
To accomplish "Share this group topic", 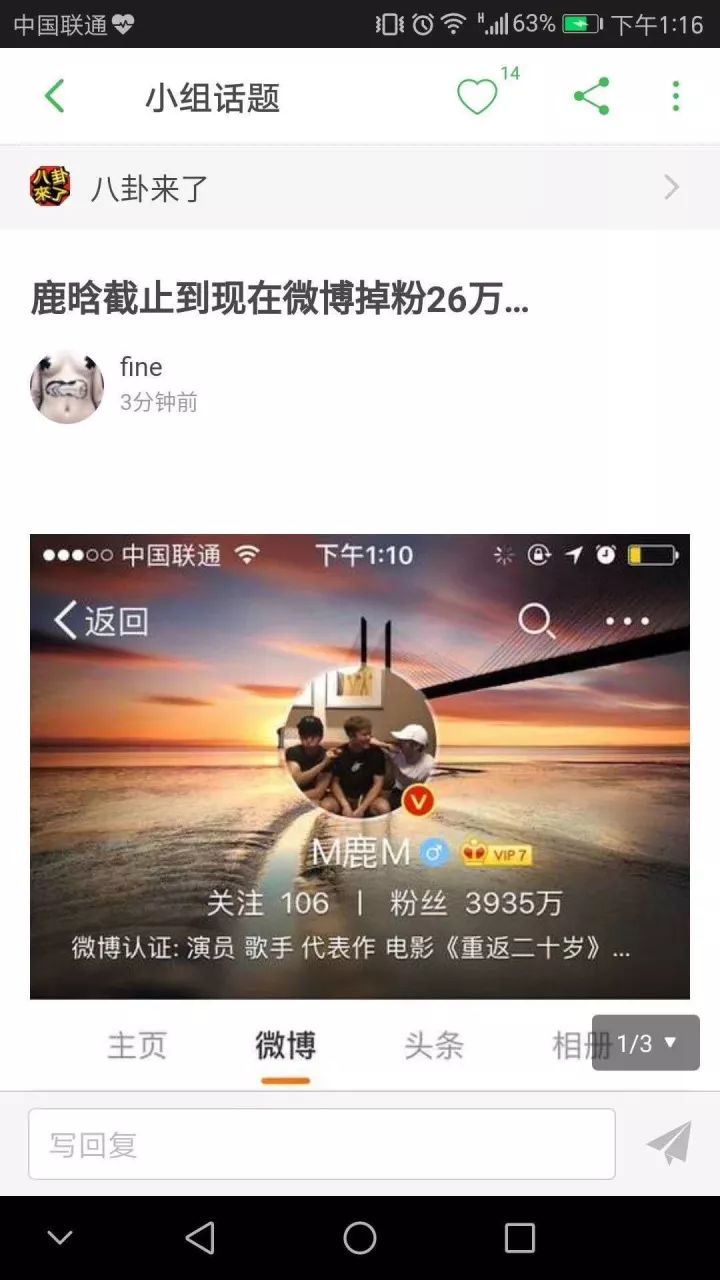I will click(591, 97).
